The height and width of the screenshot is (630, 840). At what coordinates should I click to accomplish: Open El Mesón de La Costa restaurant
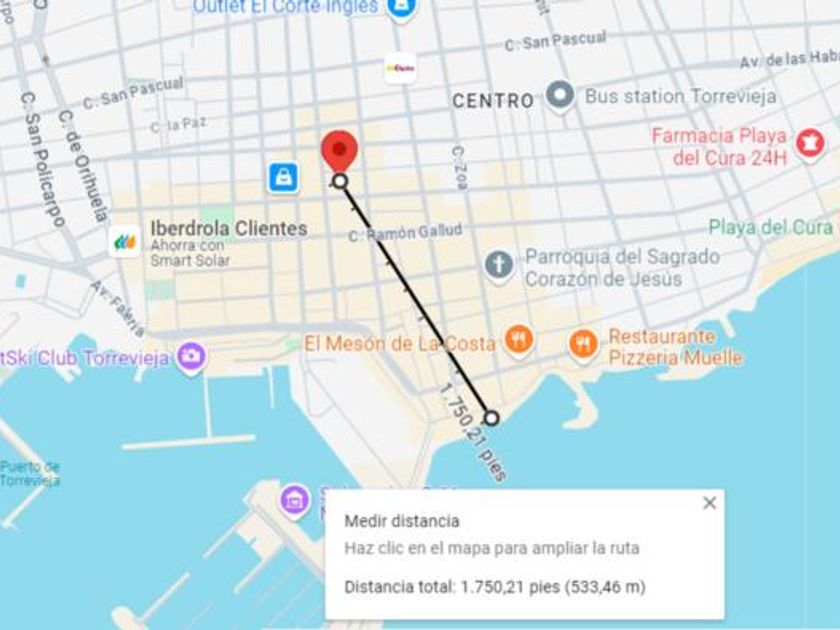(x=518, y=342)
